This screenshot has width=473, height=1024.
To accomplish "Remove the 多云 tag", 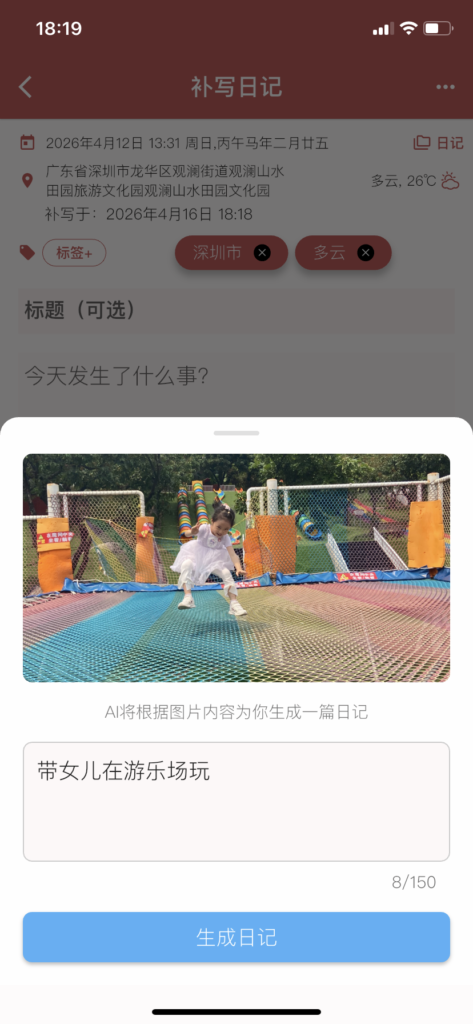I will (366, 253).
